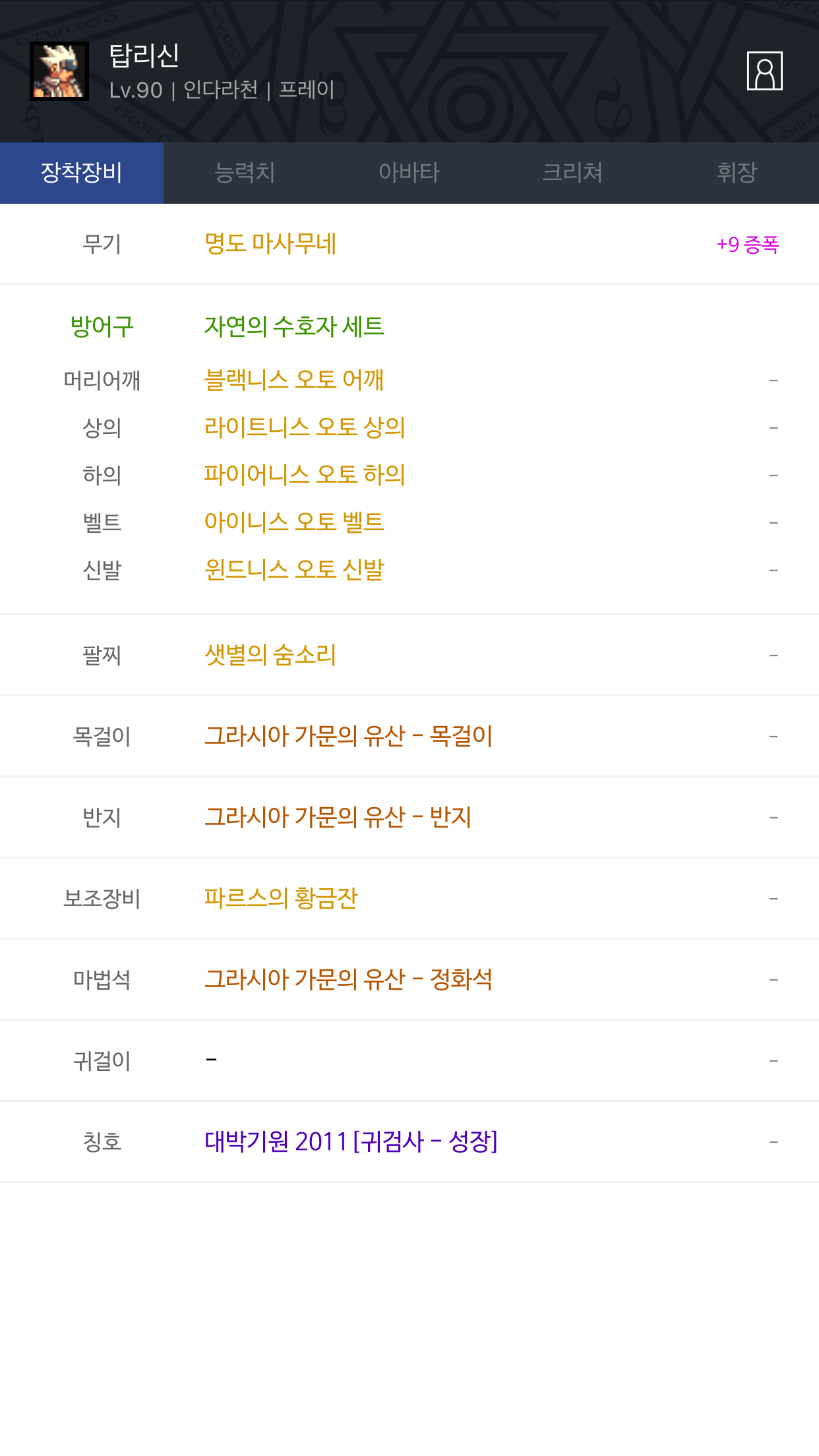Open sub-equipment 파르스의 황금잔
The image size is (819, 1456).
pos(281,898)
